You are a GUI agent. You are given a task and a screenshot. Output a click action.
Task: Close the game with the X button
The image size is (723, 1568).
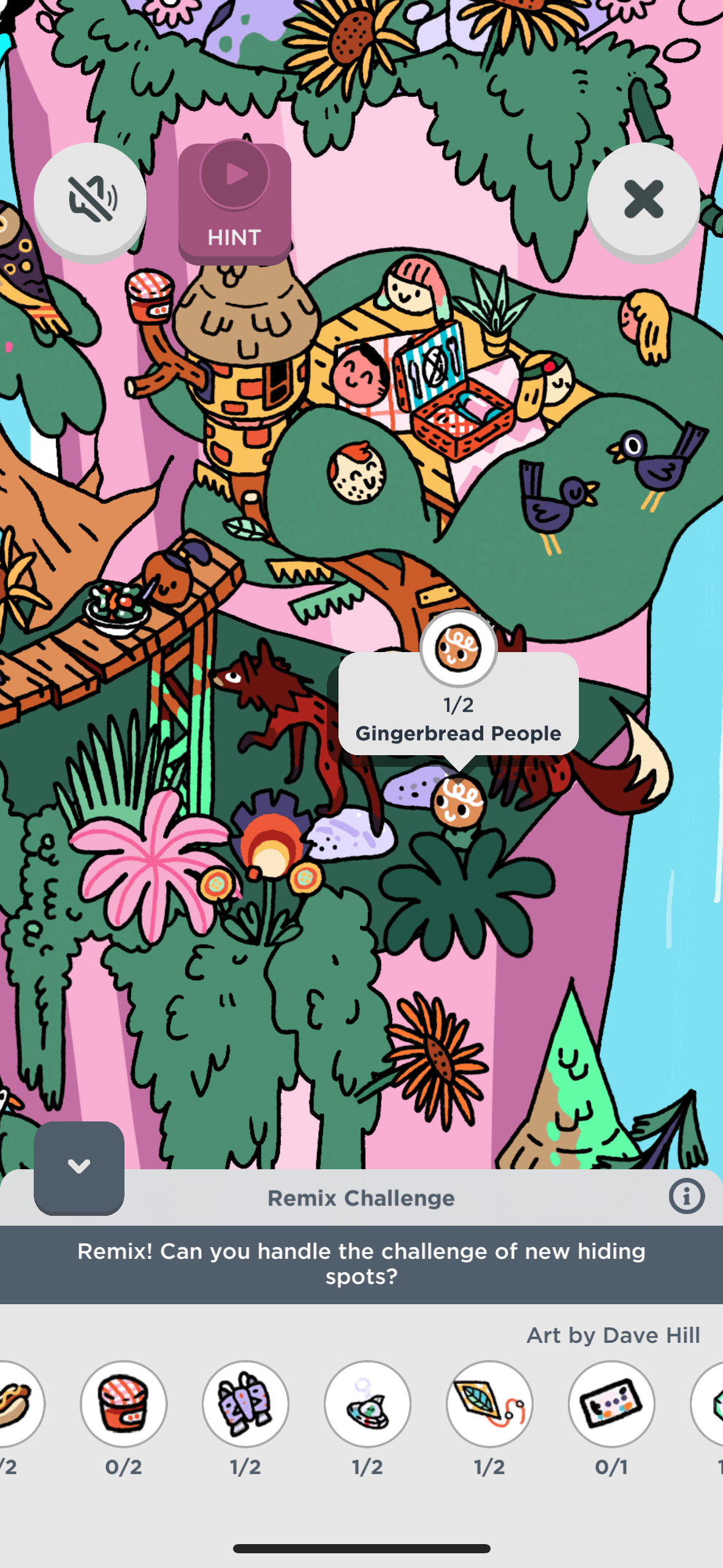[x=643, y=200]
